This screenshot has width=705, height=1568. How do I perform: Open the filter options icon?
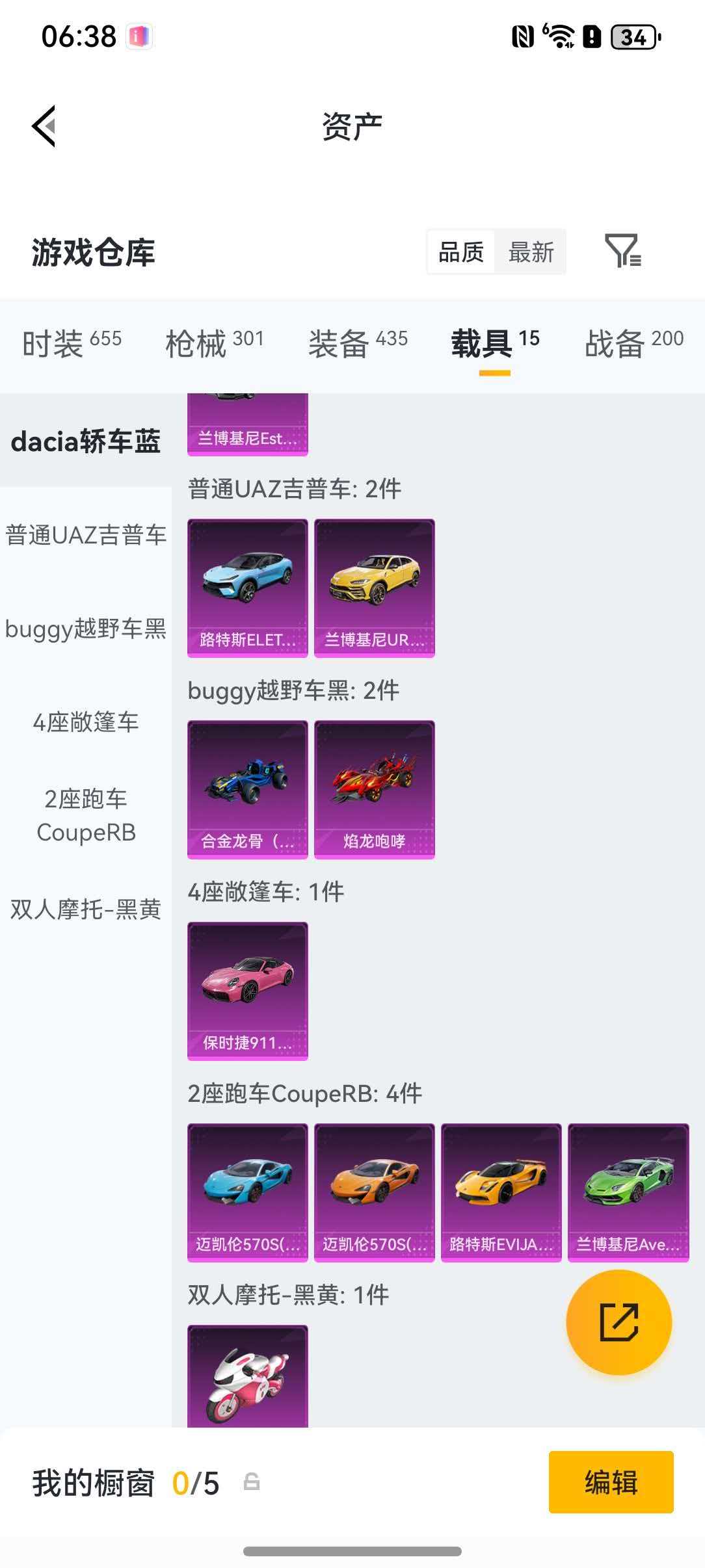(622, 252)
